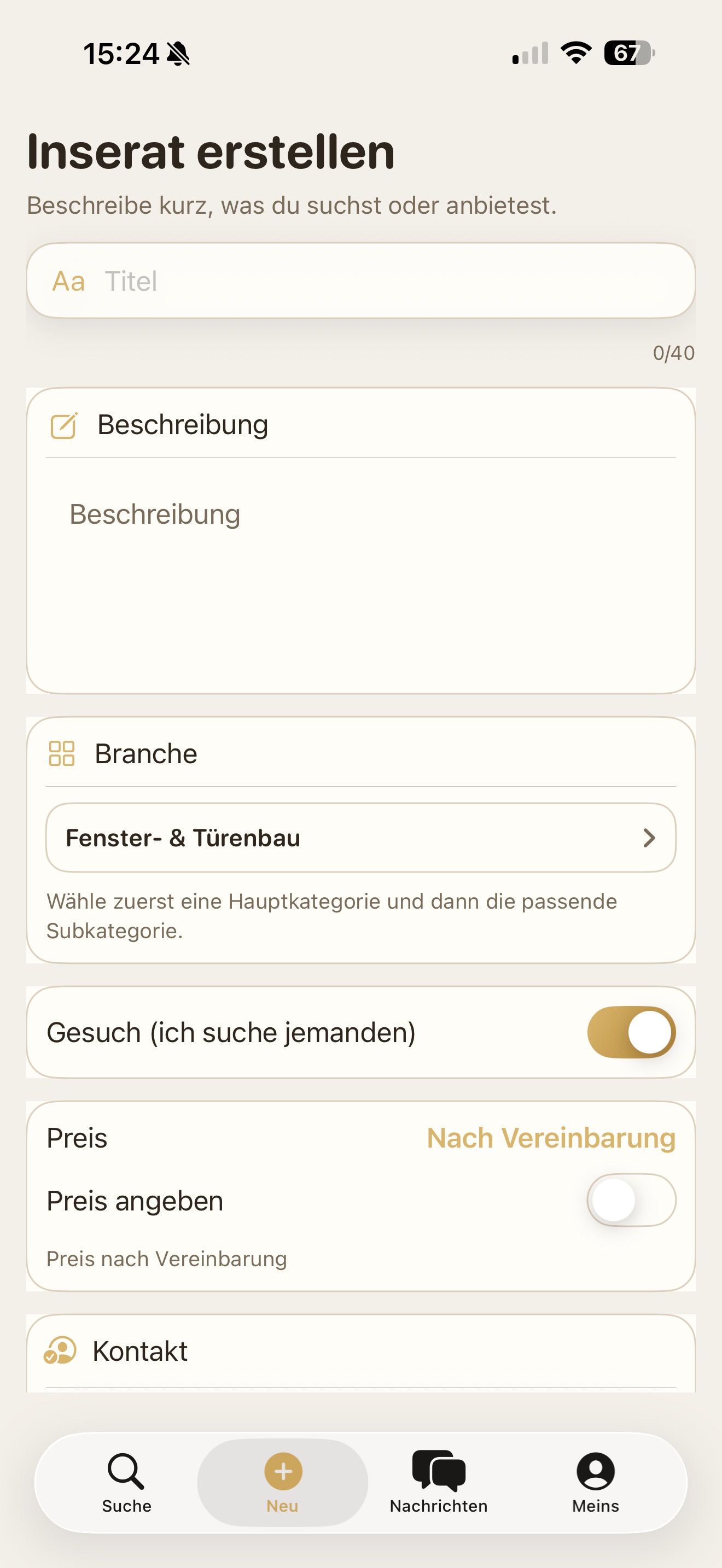The height and width of the screenshot is (1568, 722).
Task: Tap the Nach Vereinbarung price label
Action: pyautogui.click(x=550, y=1137)
